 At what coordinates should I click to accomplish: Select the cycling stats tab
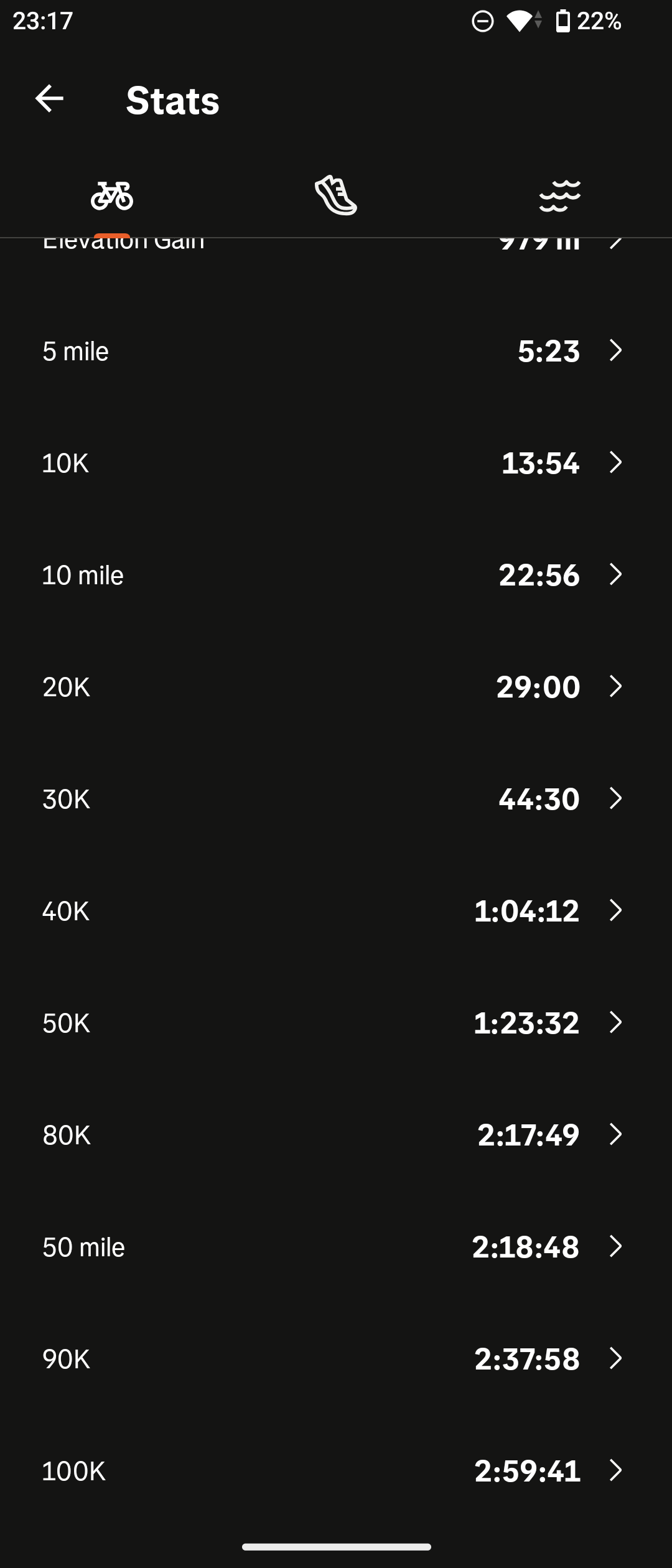click(112, 195)
